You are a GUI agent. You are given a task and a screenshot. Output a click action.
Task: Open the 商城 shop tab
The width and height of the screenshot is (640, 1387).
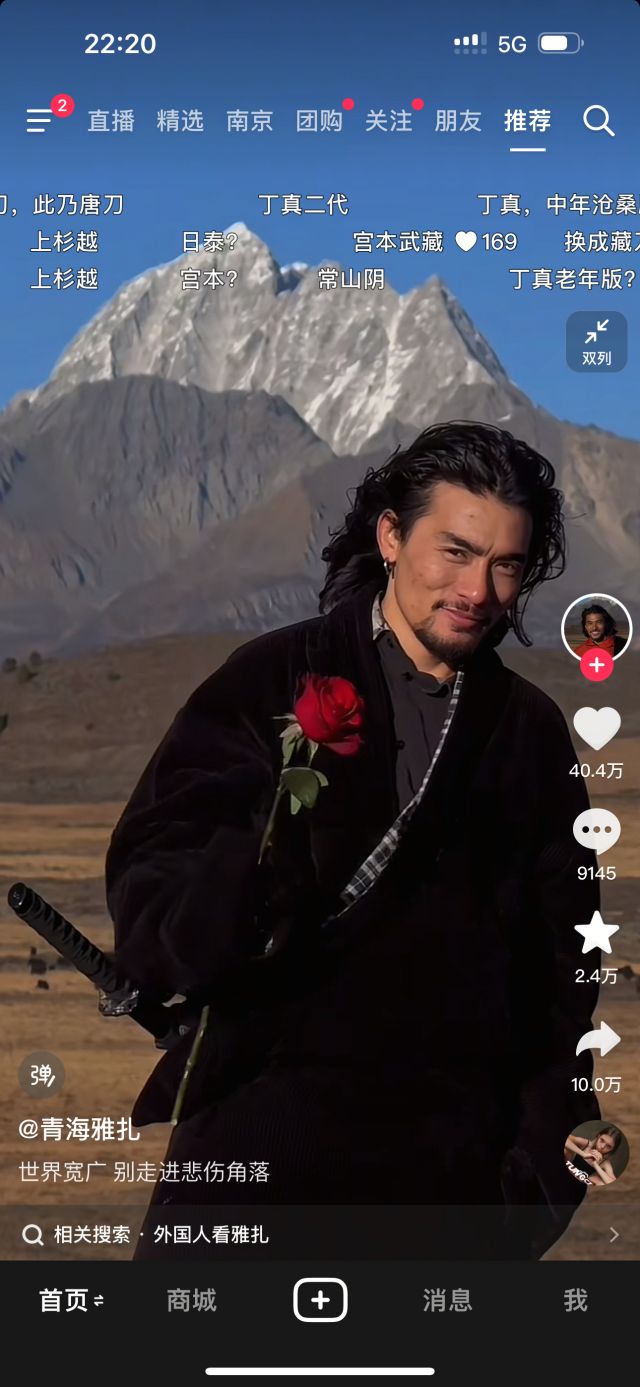[x=191, y=1300]
